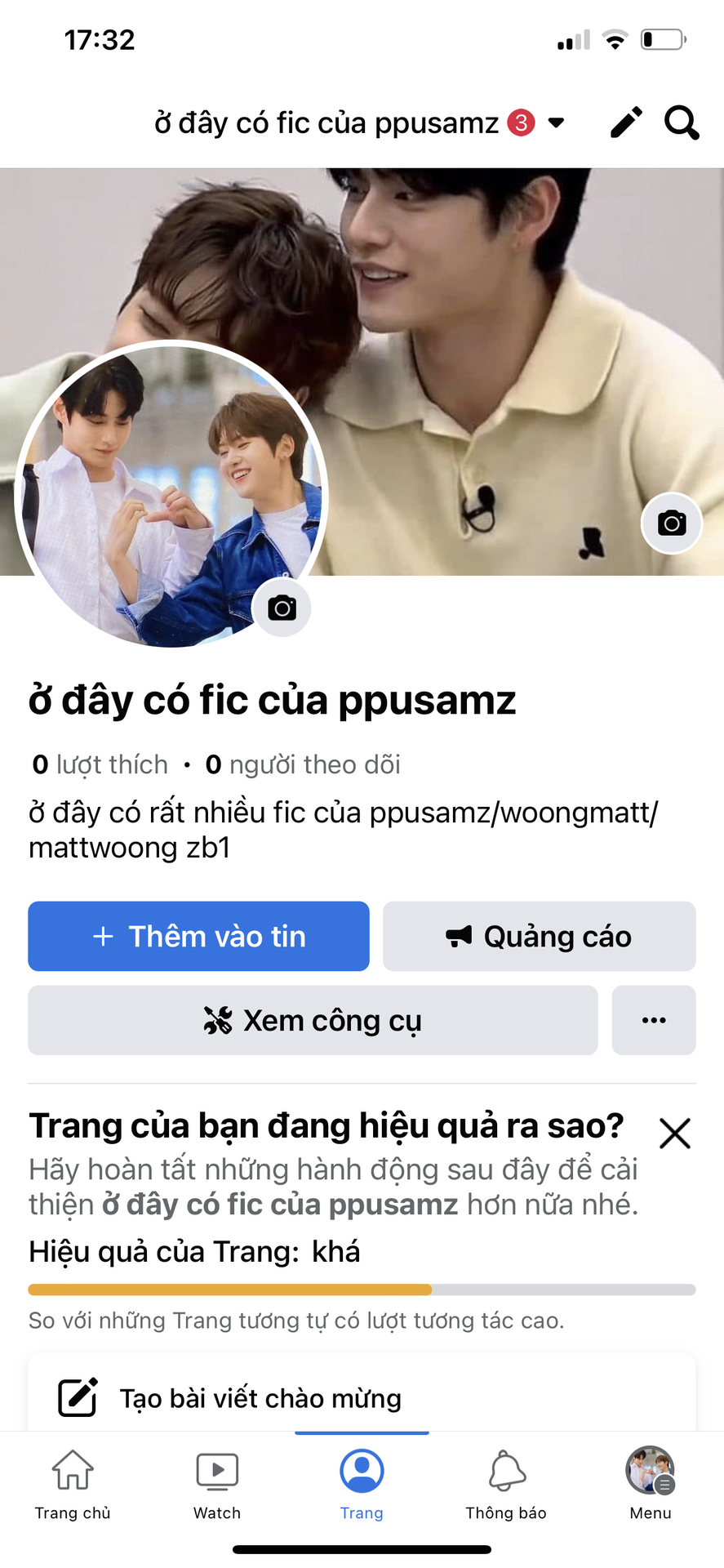Viewport: 724px width, 1568px height.
Task: Open search with the magnifier icon
Action: pos(682,122)
